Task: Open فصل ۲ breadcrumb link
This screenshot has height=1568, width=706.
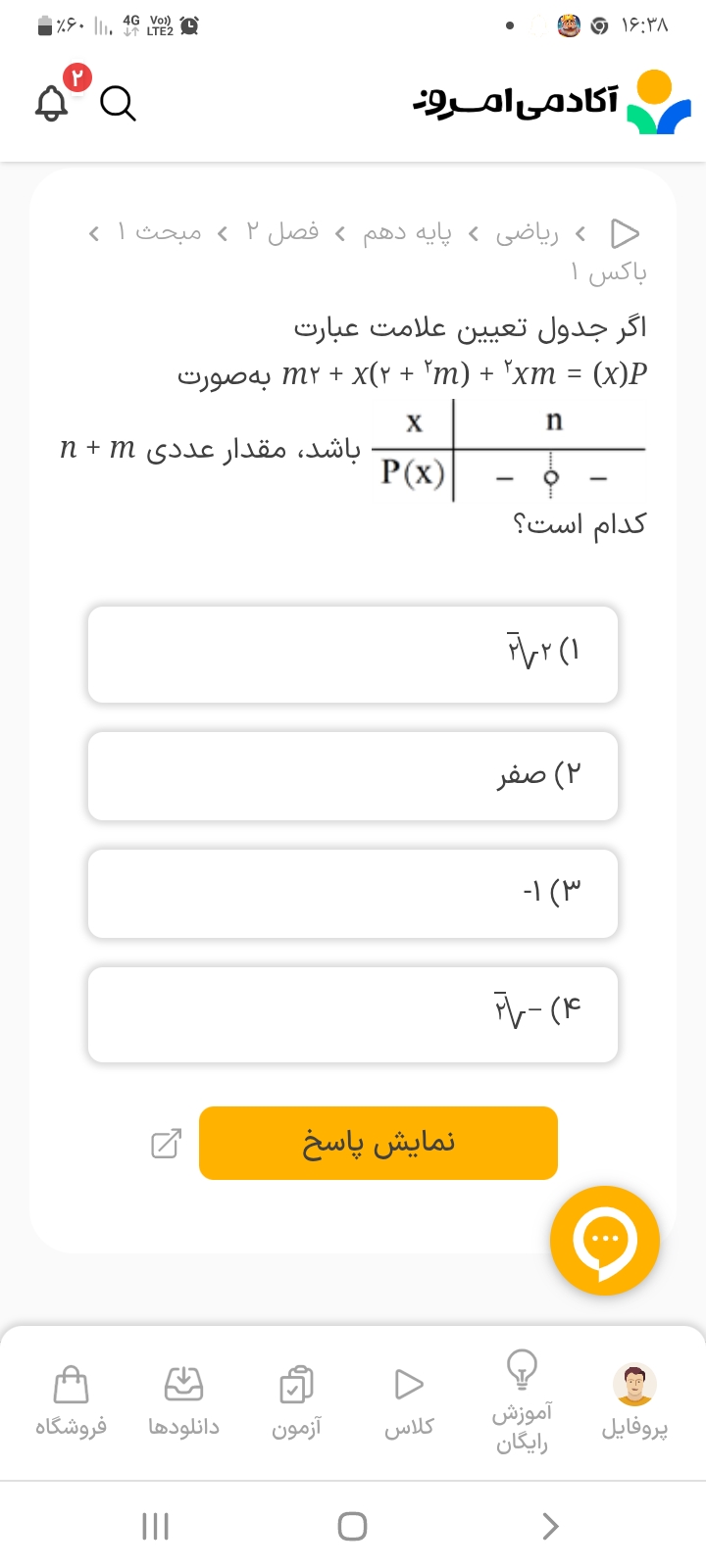Action: point(282,232)
